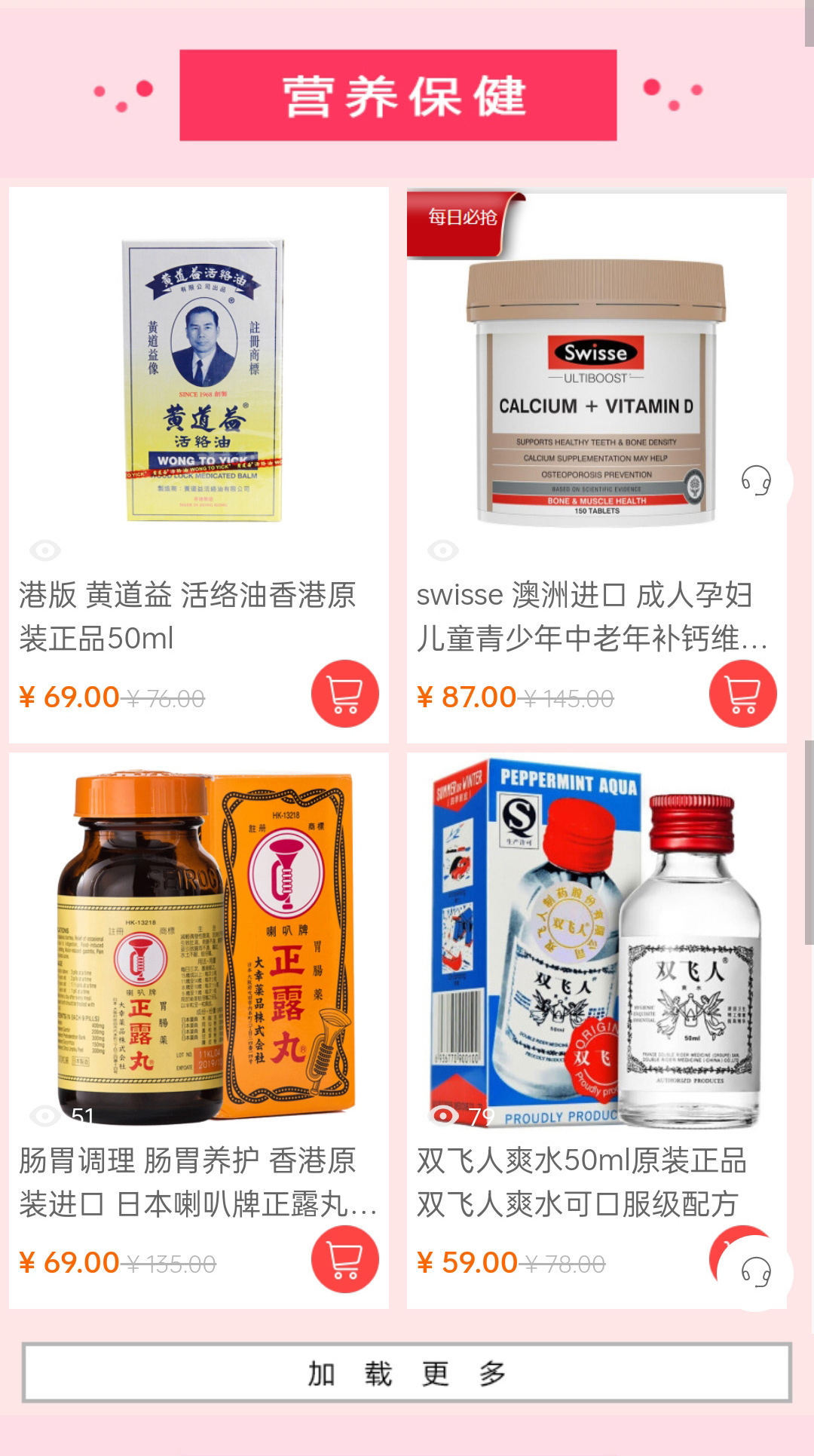The width and height of the screenshot is (814, 1456).
Task: Open the 黄道益 活络油 product card
Action: (x=199, y=464)
